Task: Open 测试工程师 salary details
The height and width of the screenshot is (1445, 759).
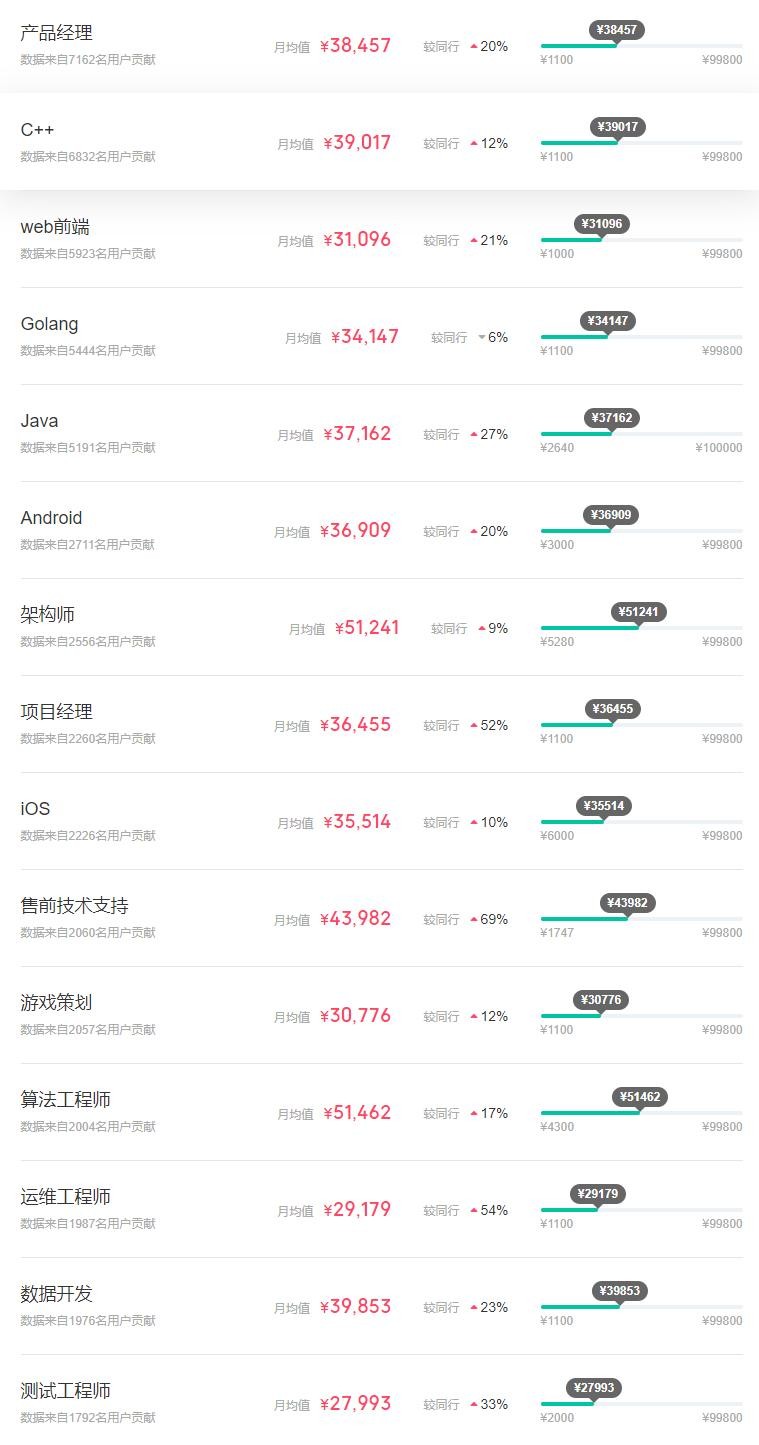Action: pos(65,1392)
